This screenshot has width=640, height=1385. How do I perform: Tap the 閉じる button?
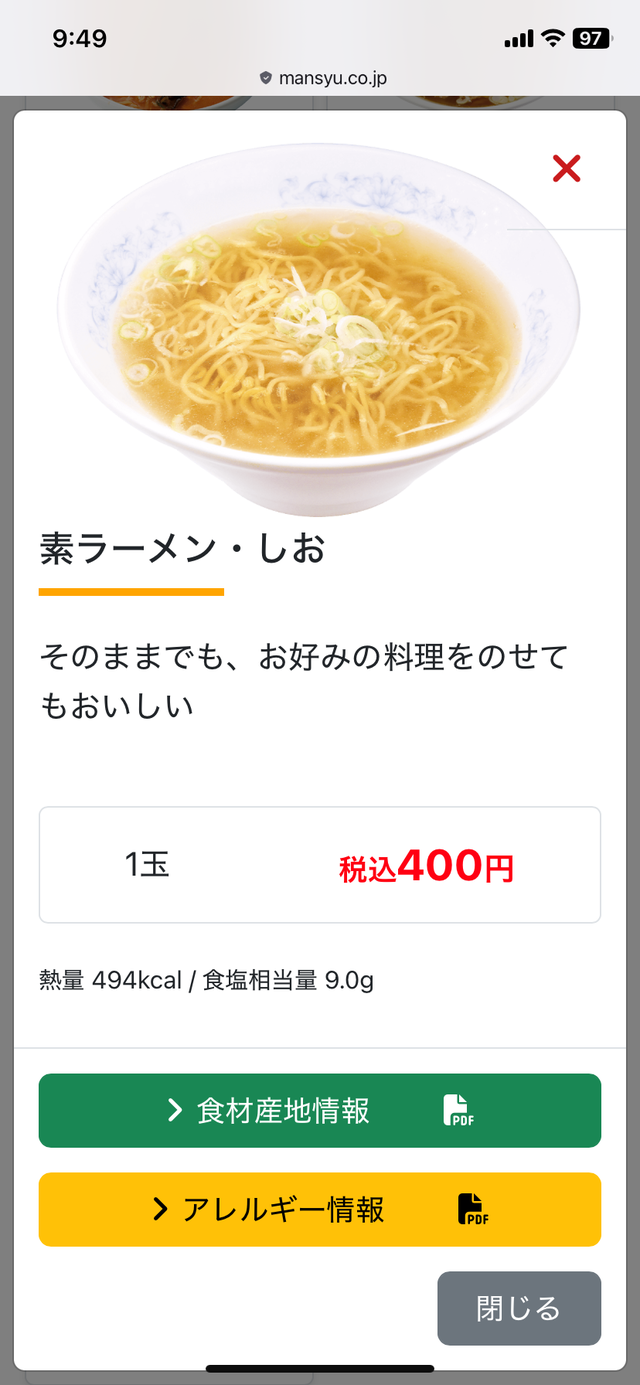point(518,1308)
